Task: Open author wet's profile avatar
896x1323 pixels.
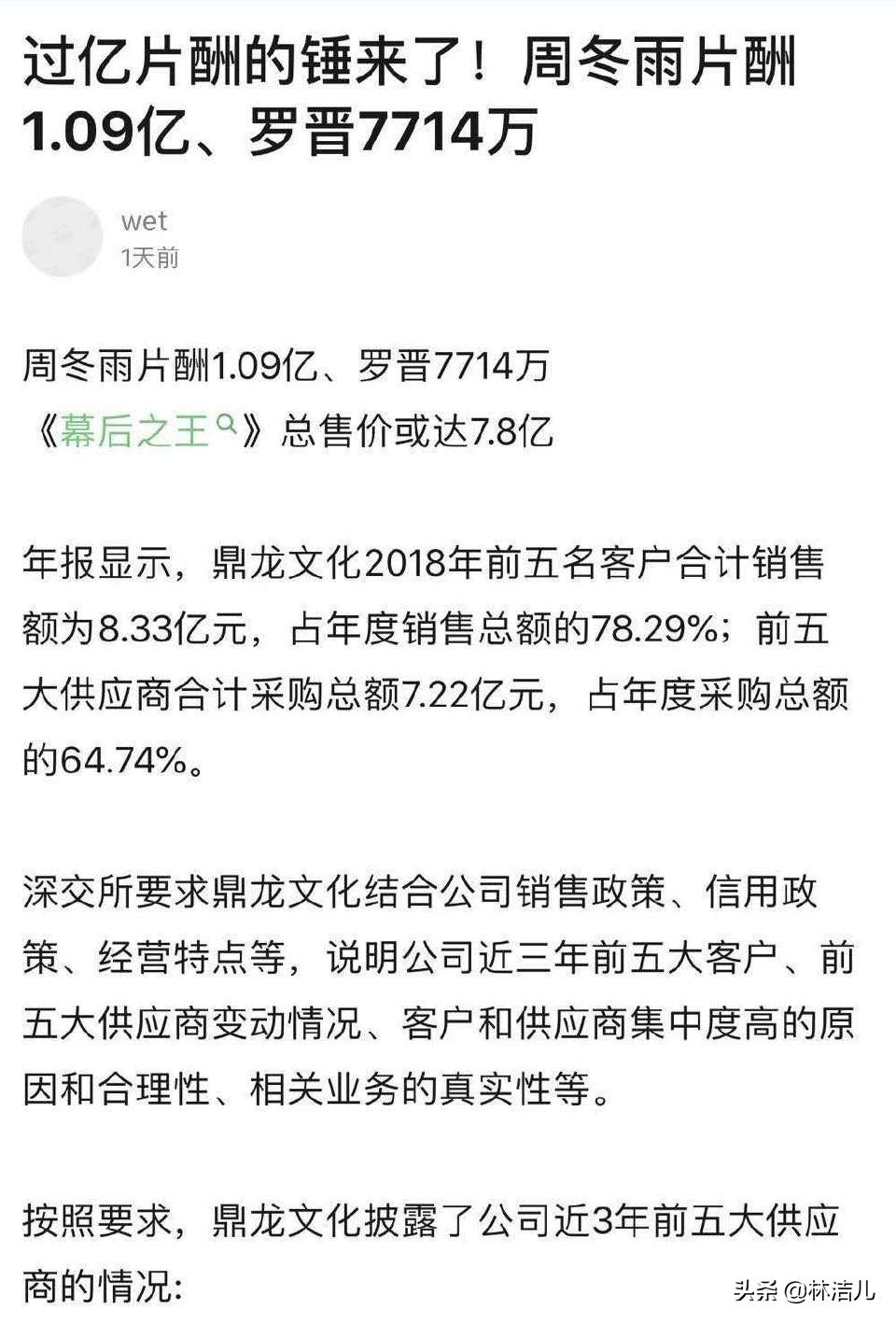Action: 62,237
